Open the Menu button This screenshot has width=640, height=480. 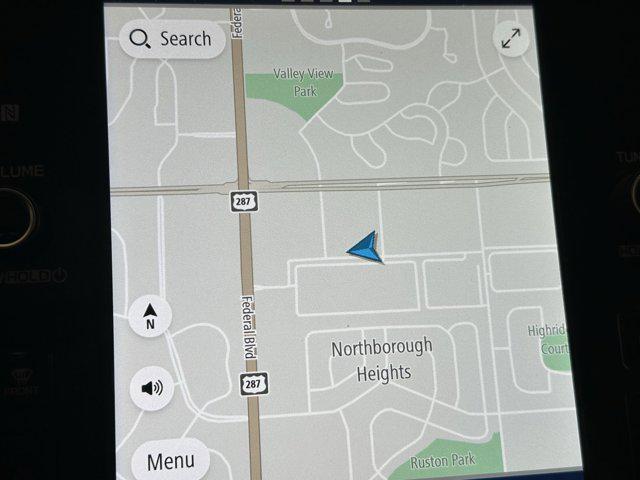click(x=170, y=461)
